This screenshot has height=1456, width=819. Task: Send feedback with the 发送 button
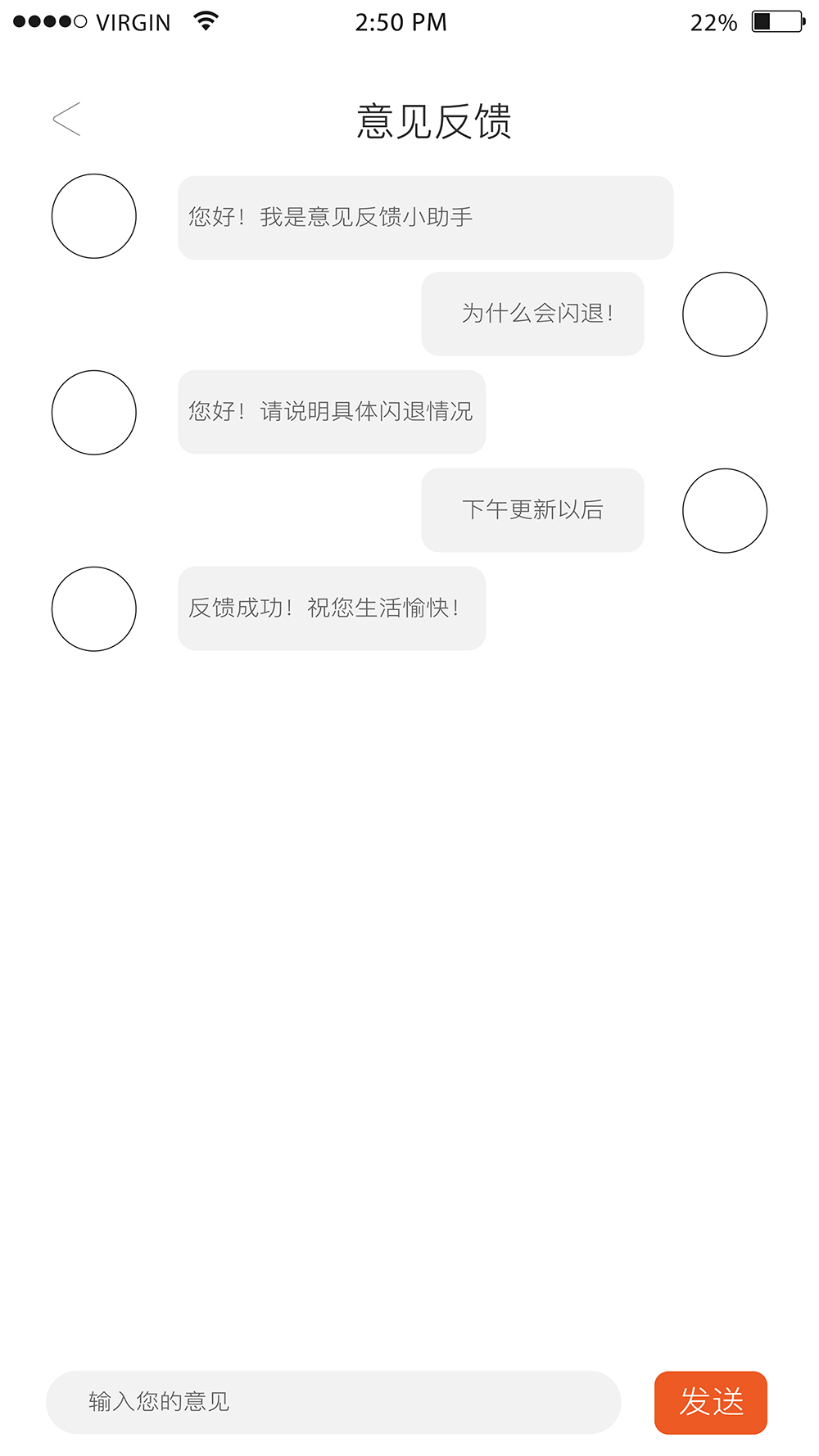pyautogui.click(x=711, y=1402)
